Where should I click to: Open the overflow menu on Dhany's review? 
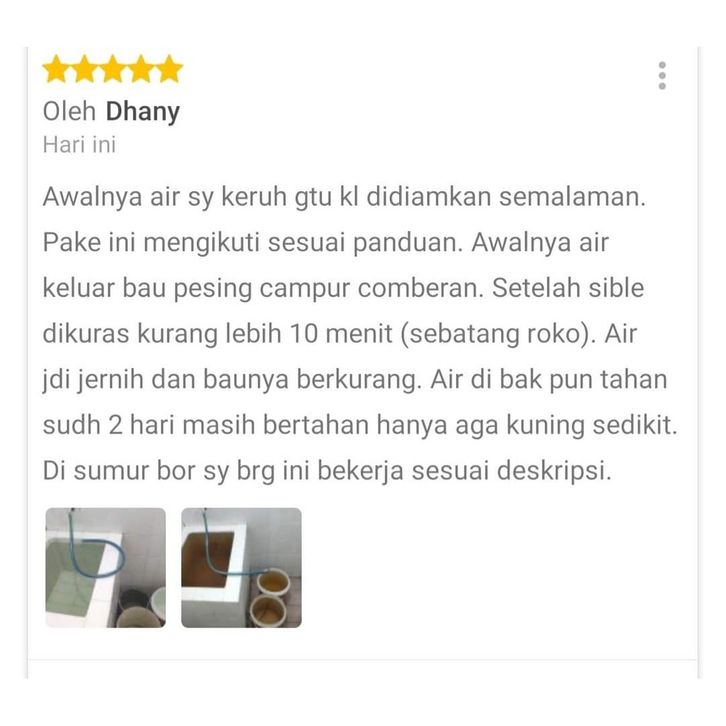point(662,76)
